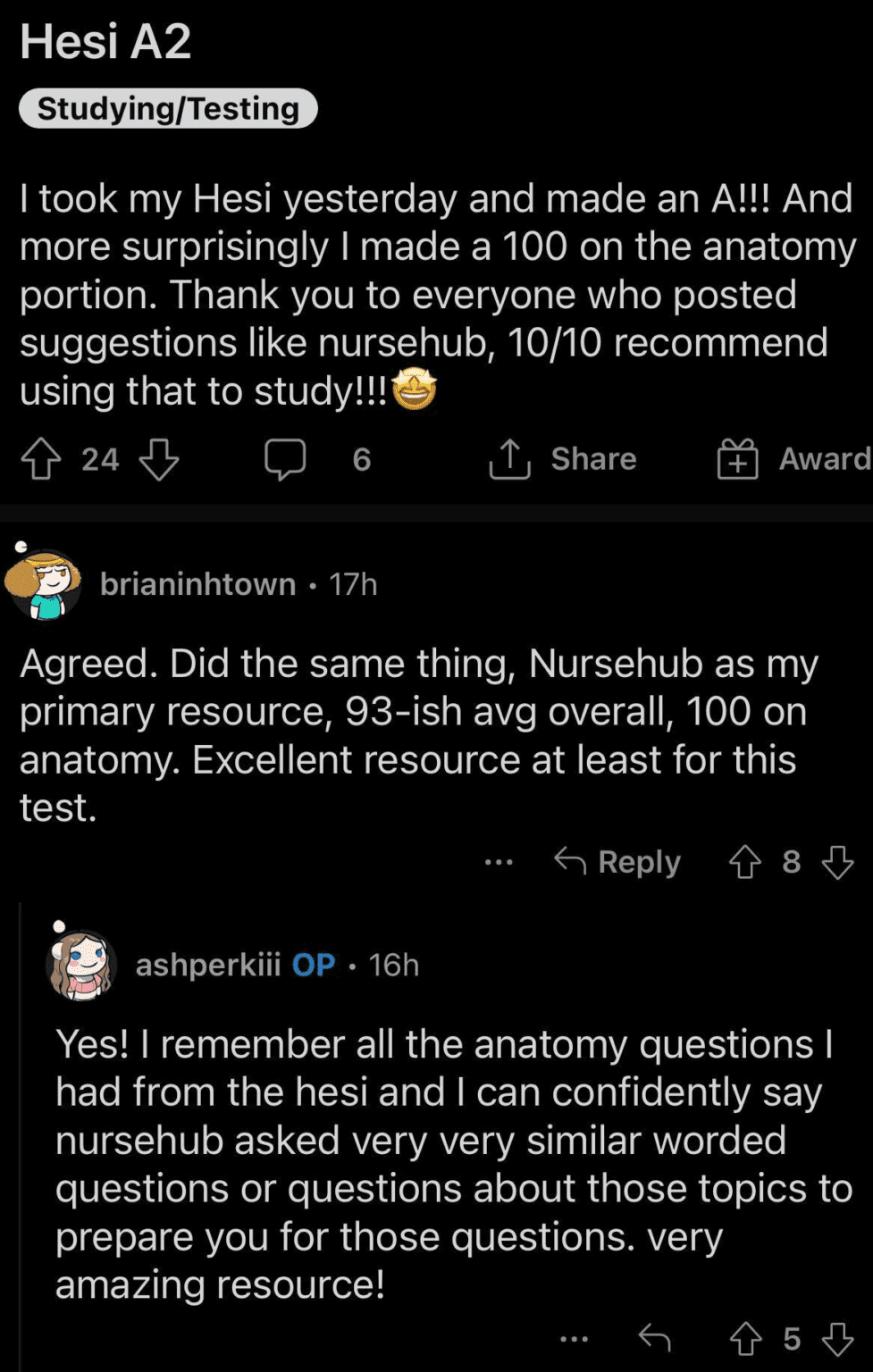
Task: Select the Studying/Testing flair tag
Action: pyautogui.click(x=167, y=108)
